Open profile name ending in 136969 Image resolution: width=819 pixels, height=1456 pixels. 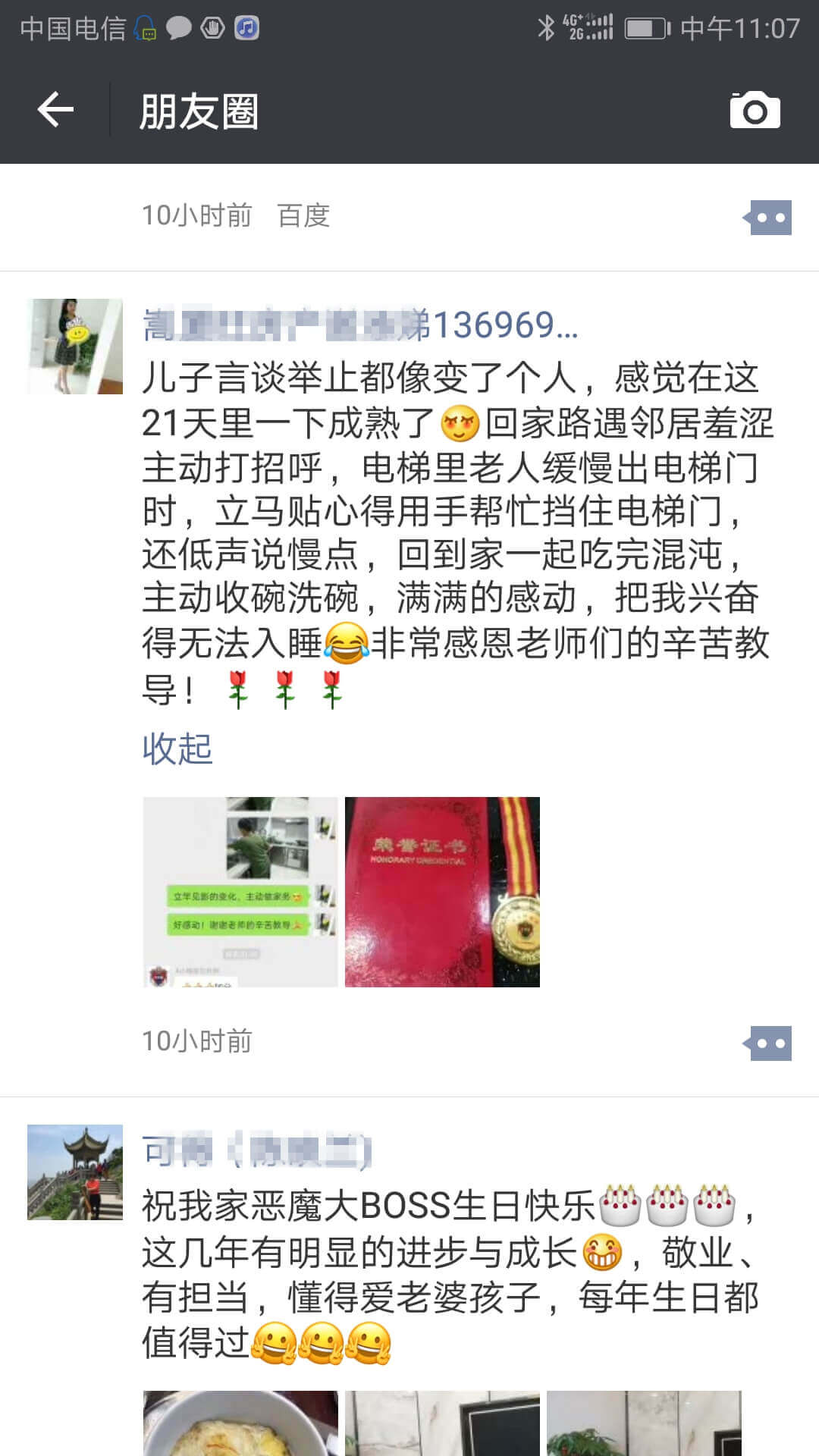tap(360, 325)
